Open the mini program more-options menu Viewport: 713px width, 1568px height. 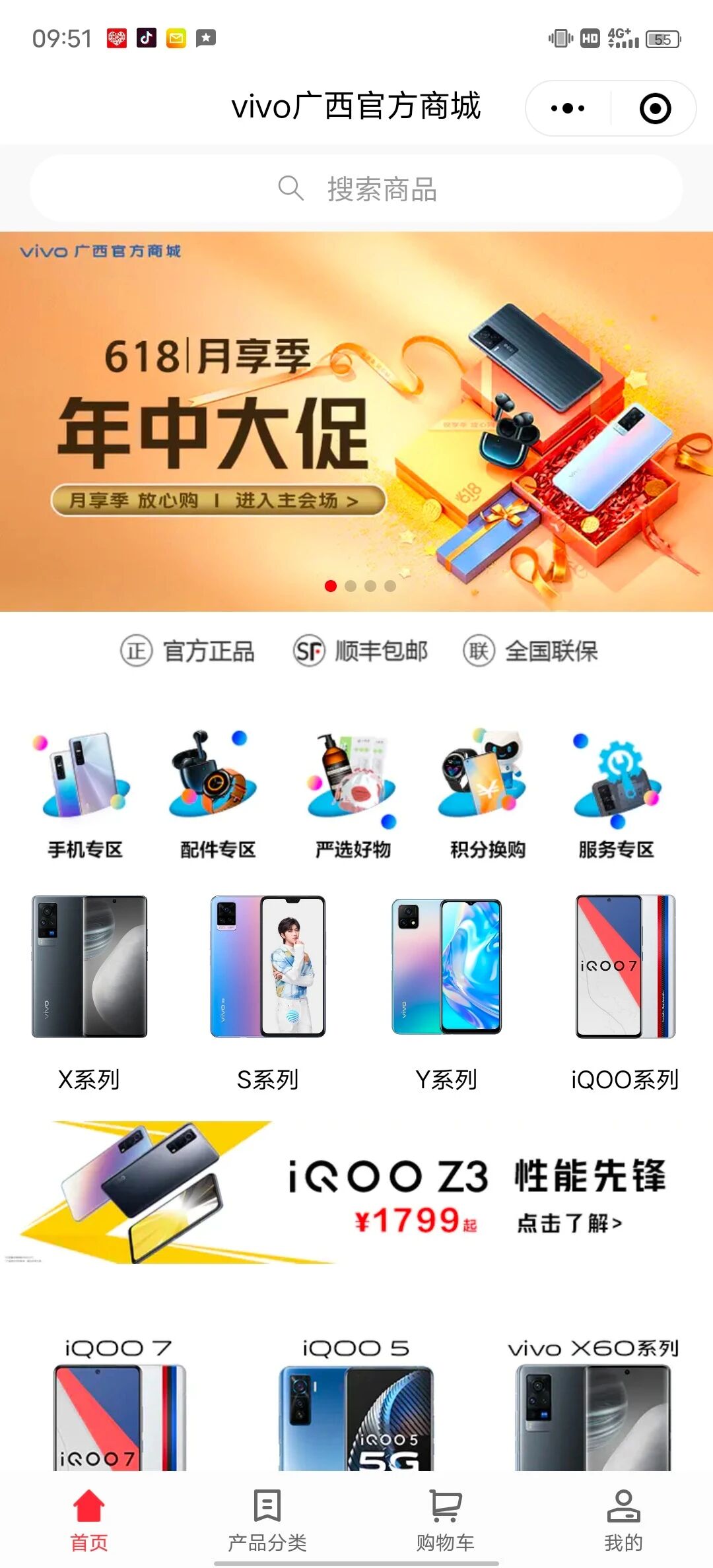(568, 108)
